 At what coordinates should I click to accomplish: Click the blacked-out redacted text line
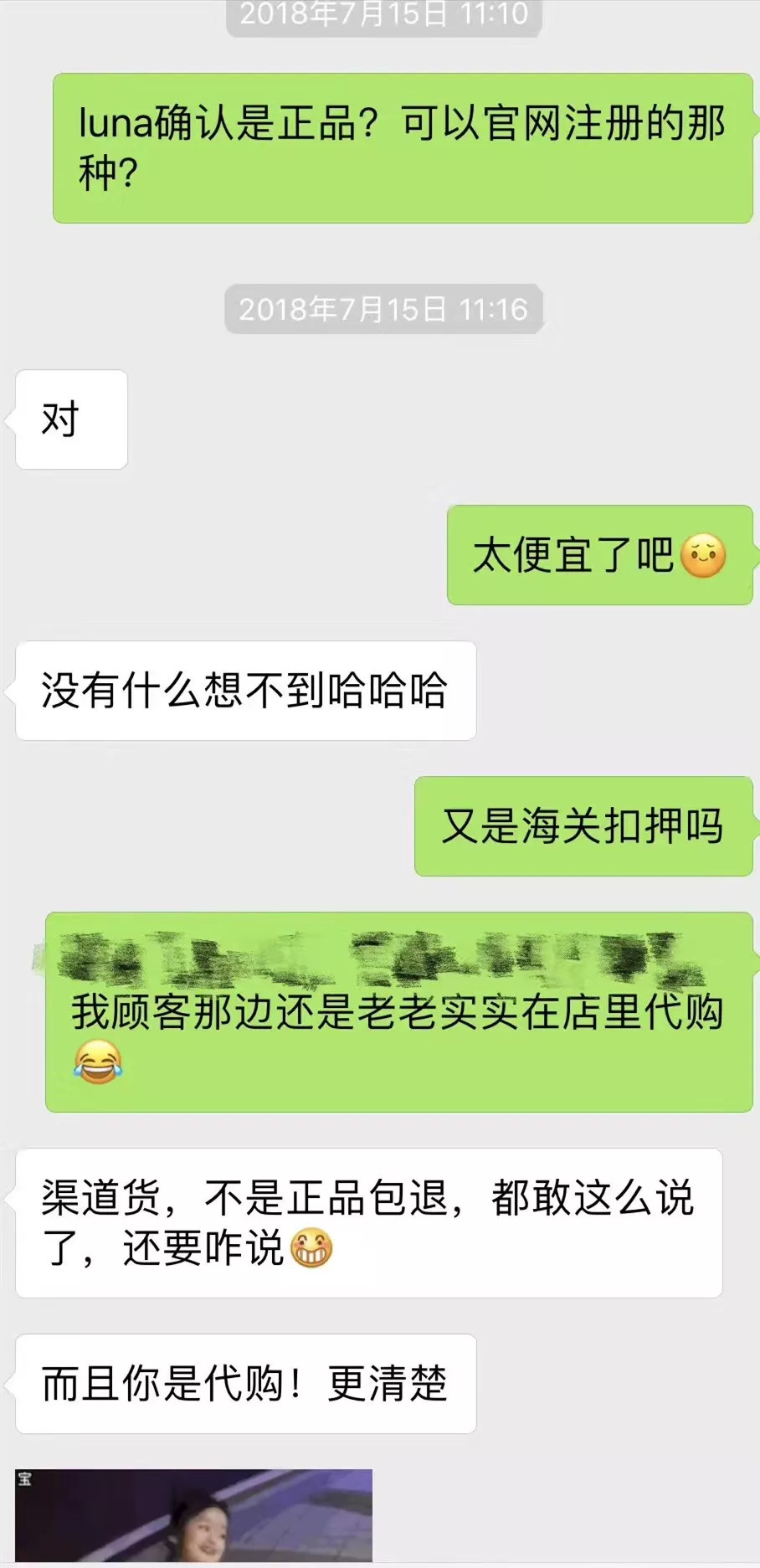click(x=385, y=957)
